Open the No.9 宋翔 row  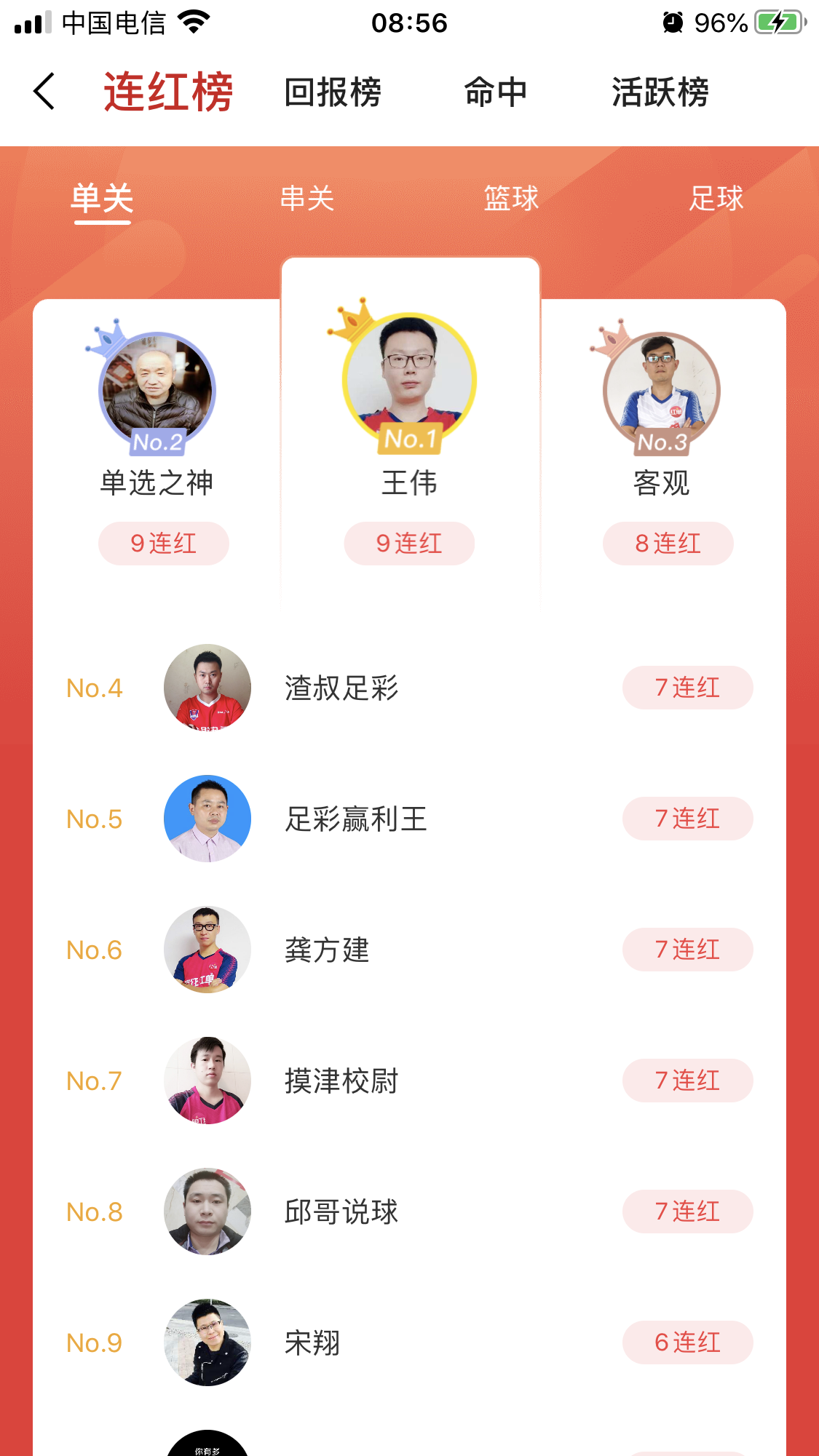(408, 1342)
